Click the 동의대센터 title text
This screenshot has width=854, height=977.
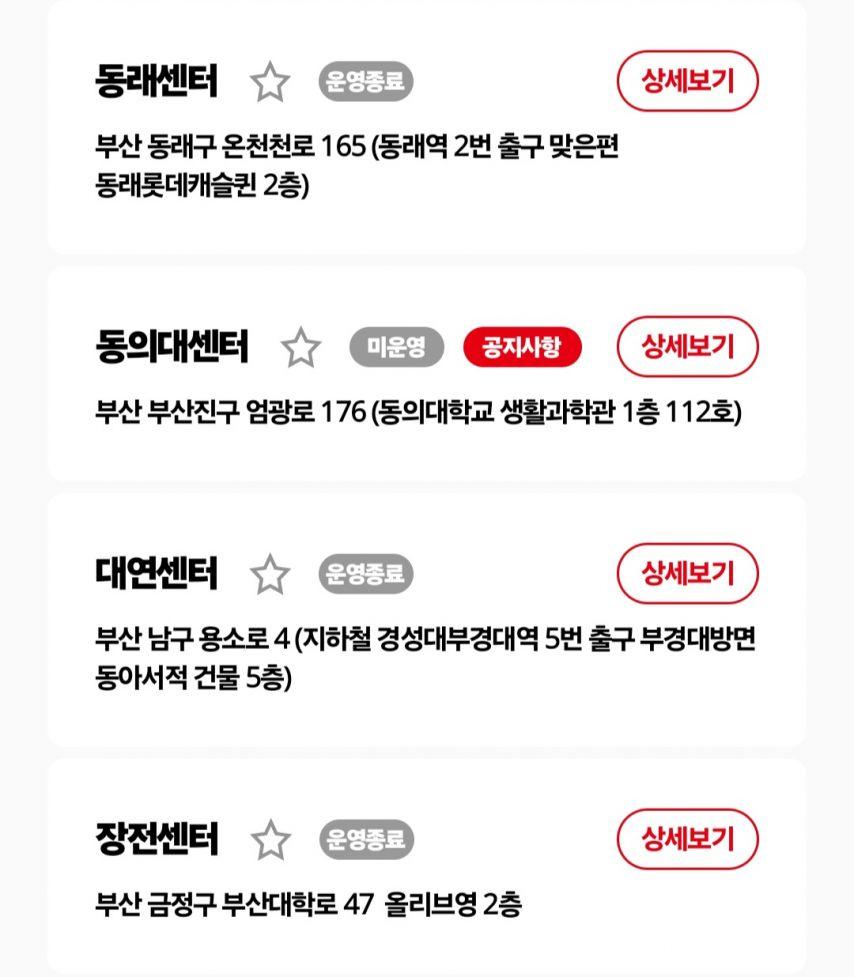(x=173, y=345)
